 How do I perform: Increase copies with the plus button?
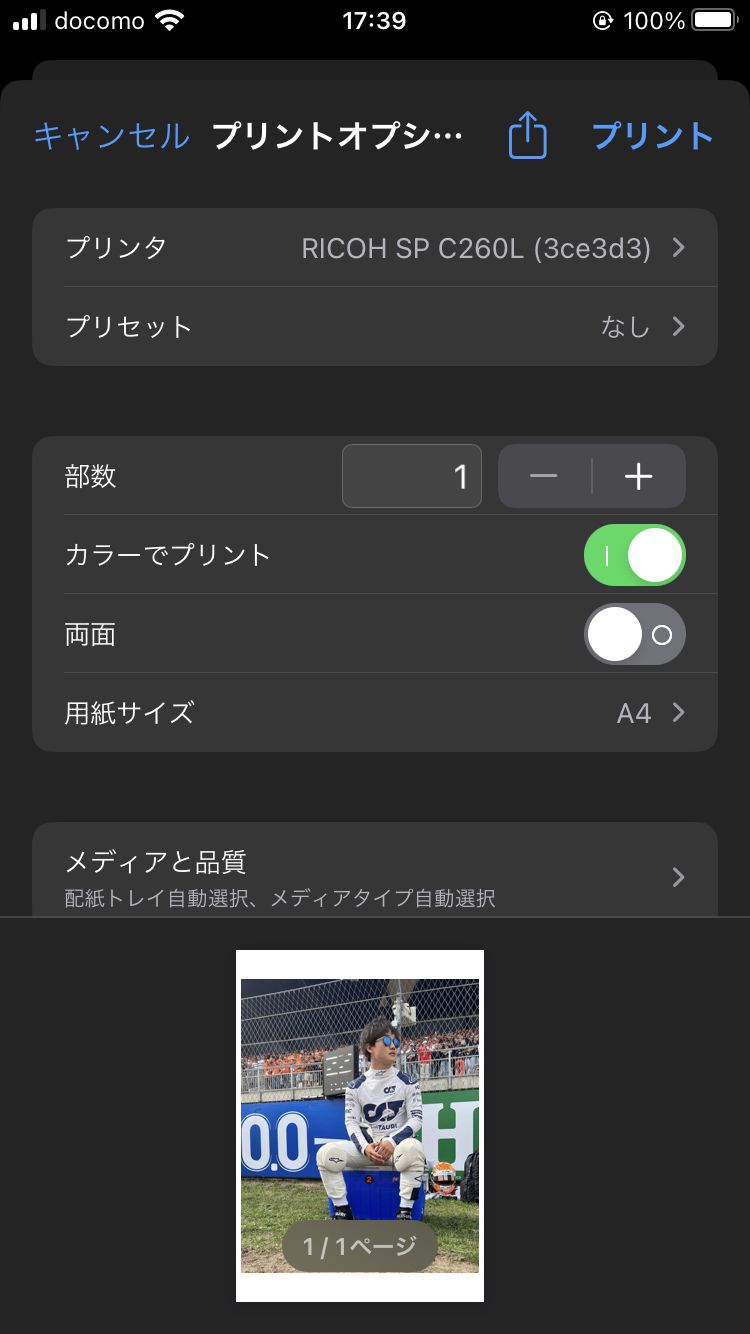click(638, 476)
